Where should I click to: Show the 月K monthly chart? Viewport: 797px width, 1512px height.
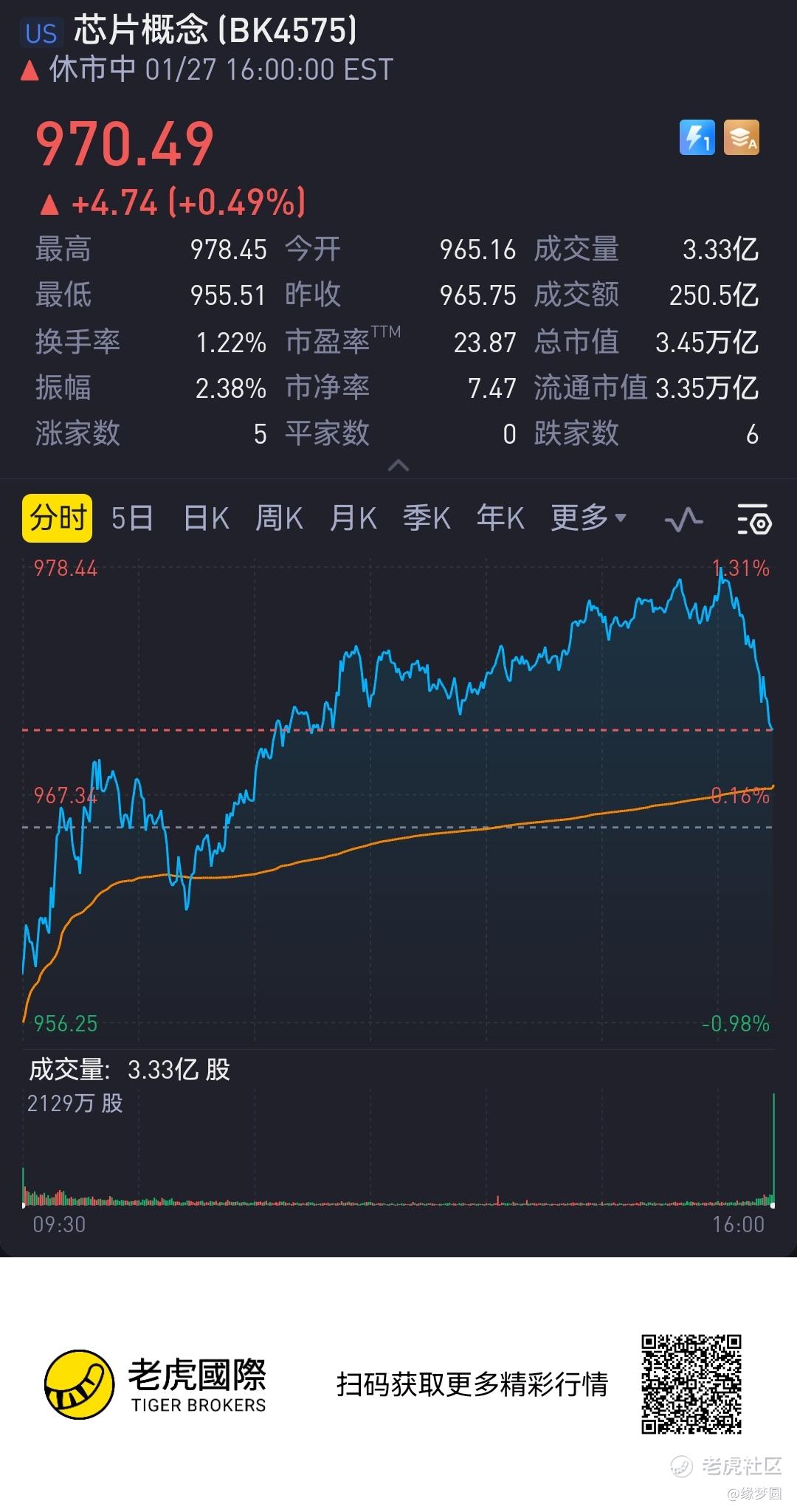pos(353,518)
